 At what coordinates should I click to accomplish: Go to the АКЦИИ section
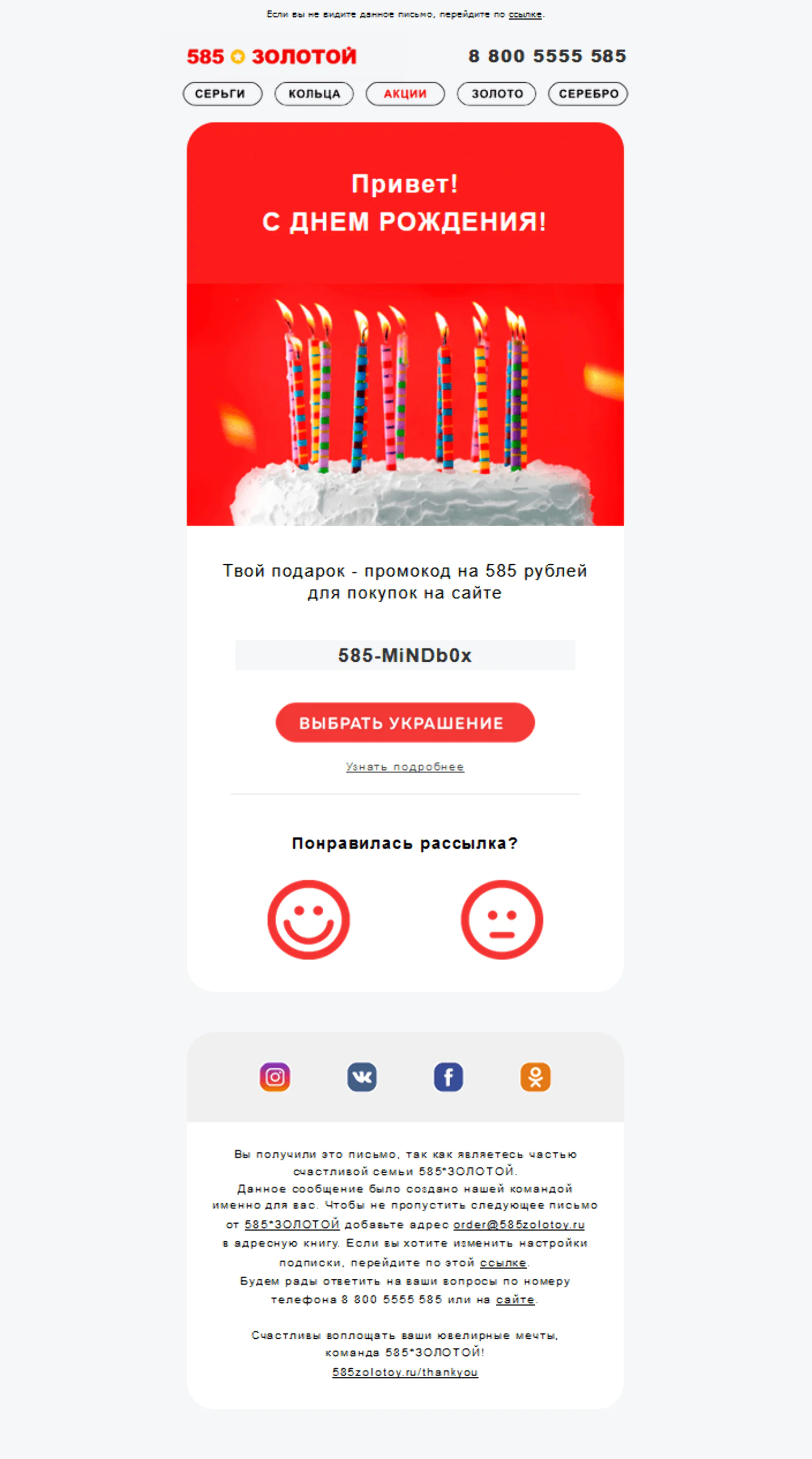pos(405,94)
